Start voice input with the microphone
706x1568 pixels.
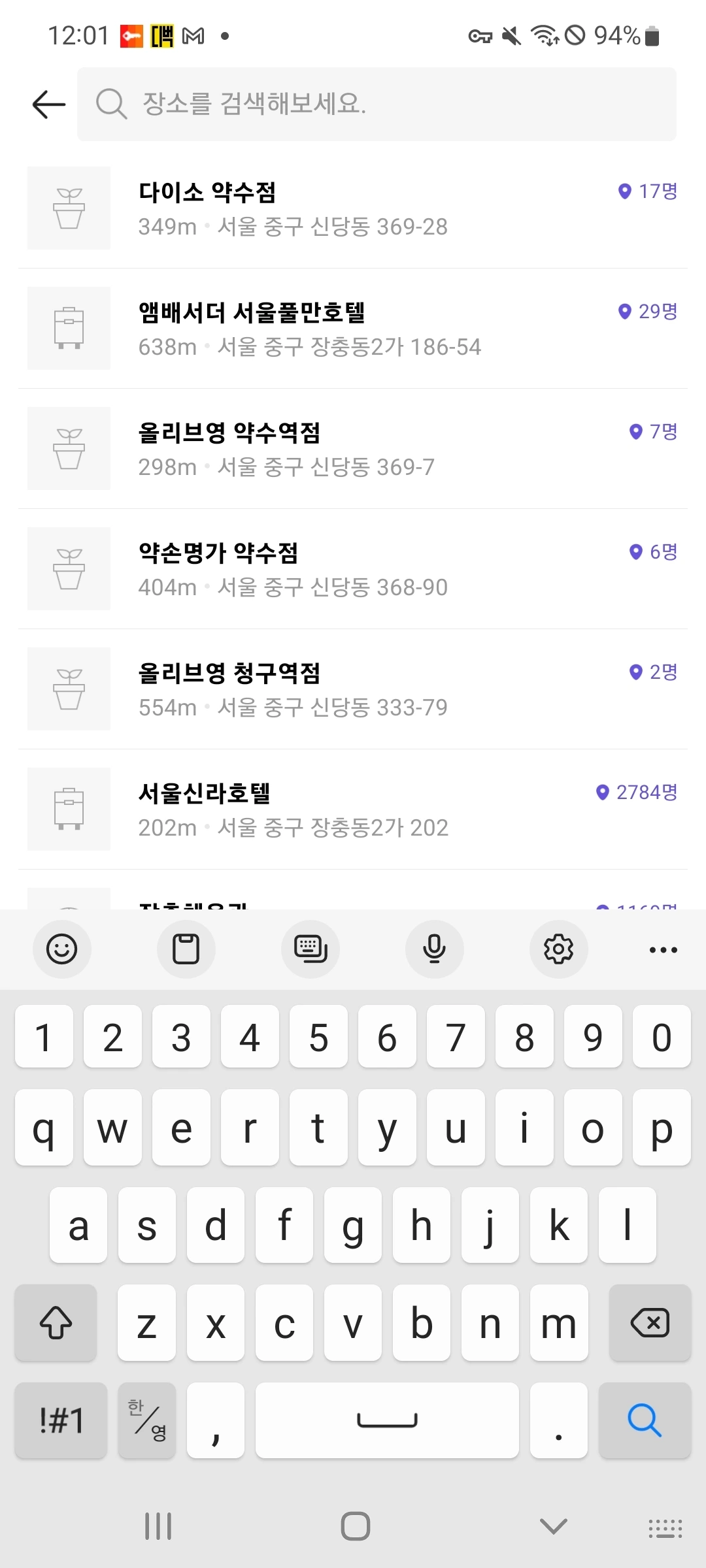[x=435, y=949]
